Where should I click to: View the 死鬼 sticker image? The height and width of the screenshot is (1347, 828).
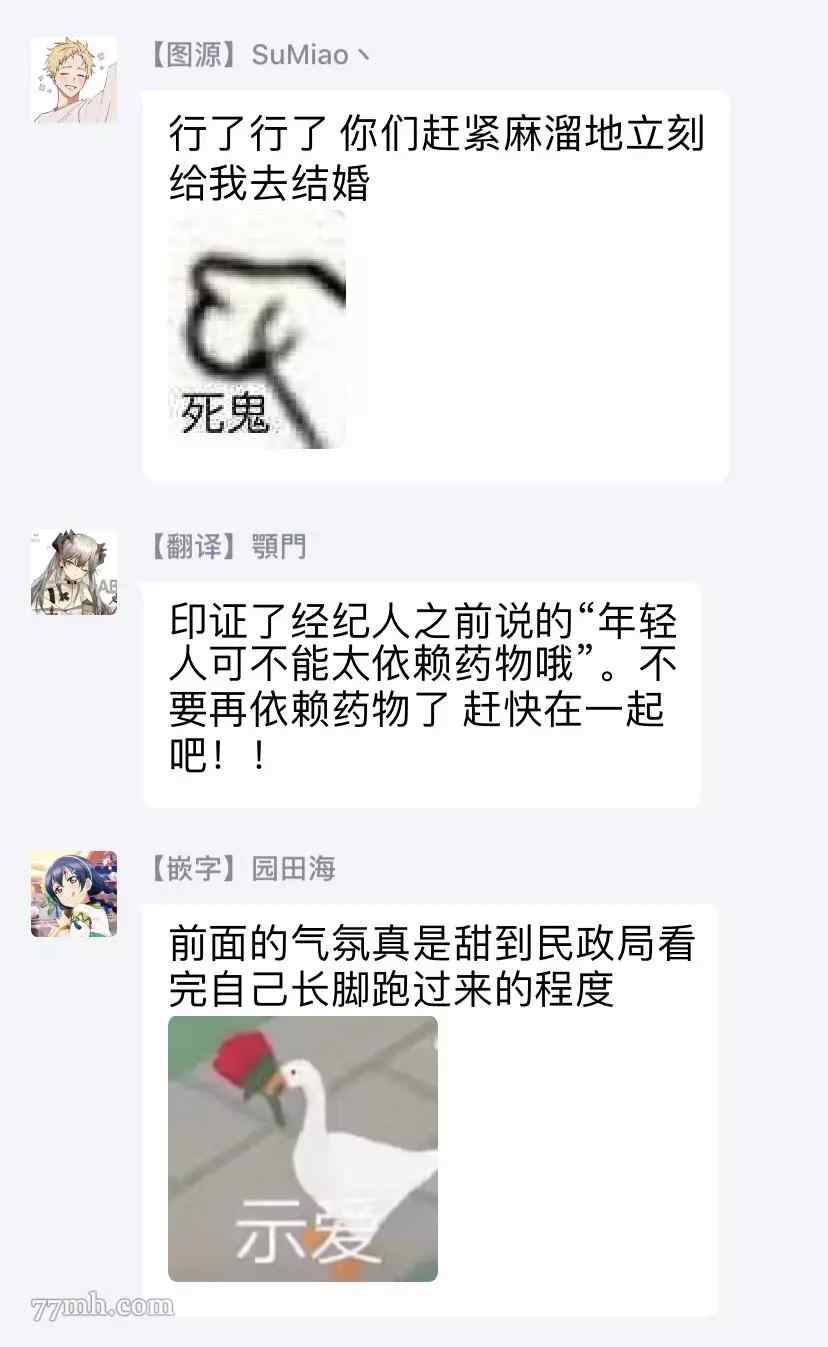click(x=257, y=329)
